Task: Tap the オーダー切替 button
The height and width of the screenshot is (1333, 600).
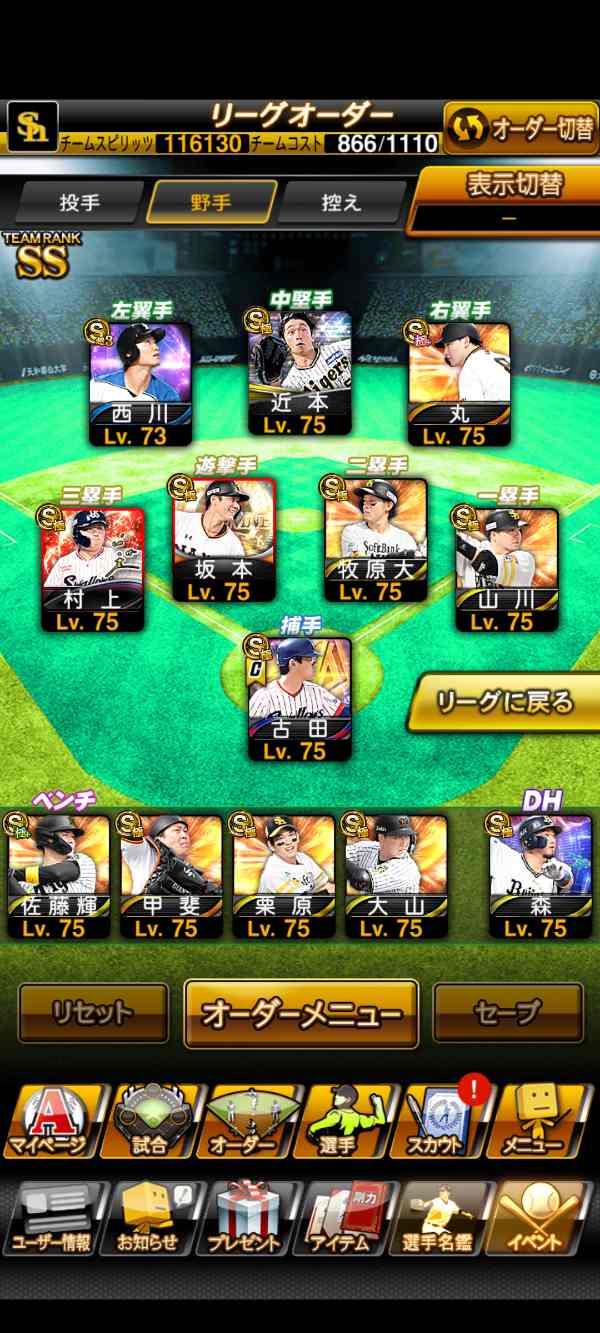Action: (521, 129)
